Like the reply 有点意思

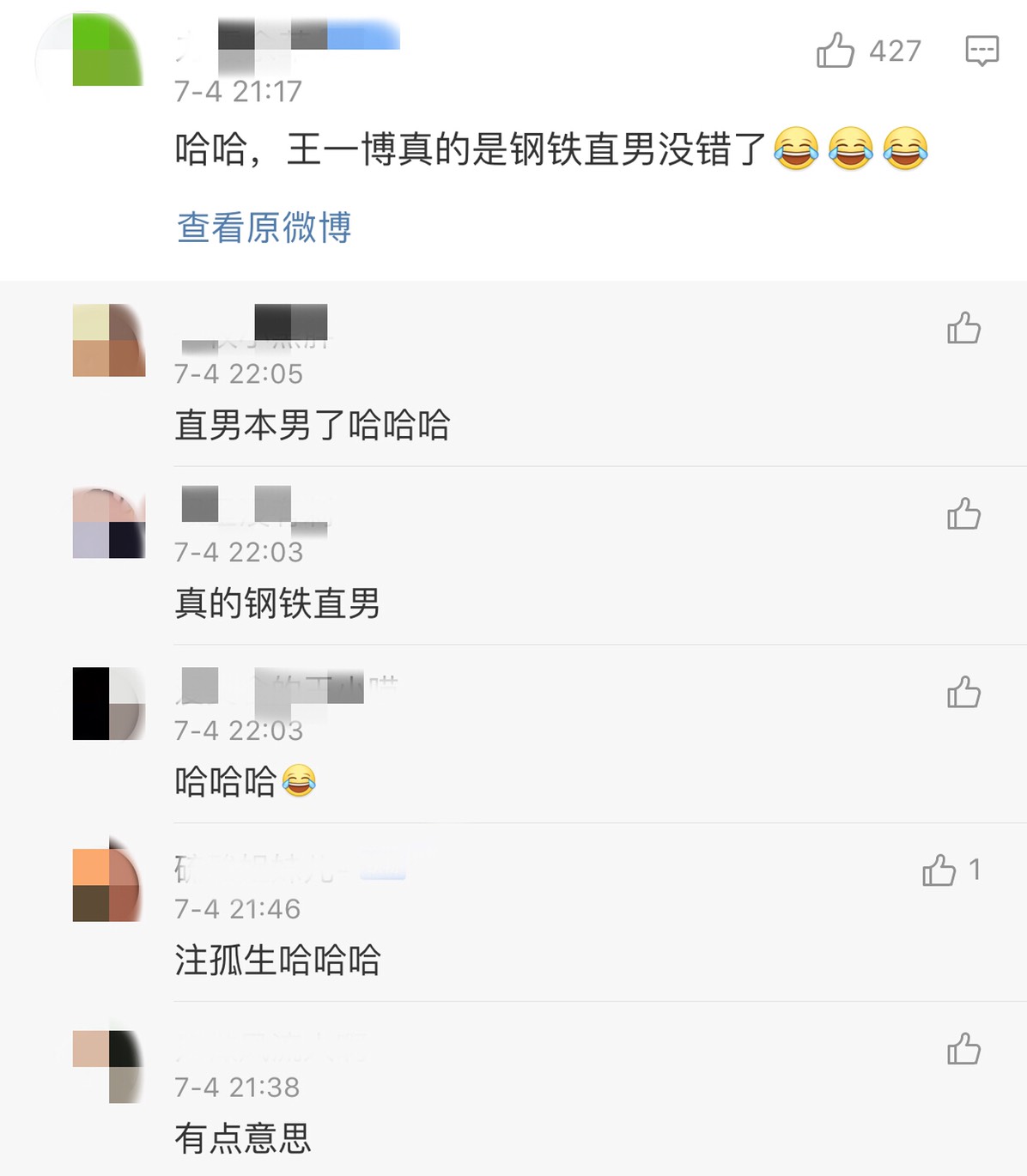pos(963,1049)
